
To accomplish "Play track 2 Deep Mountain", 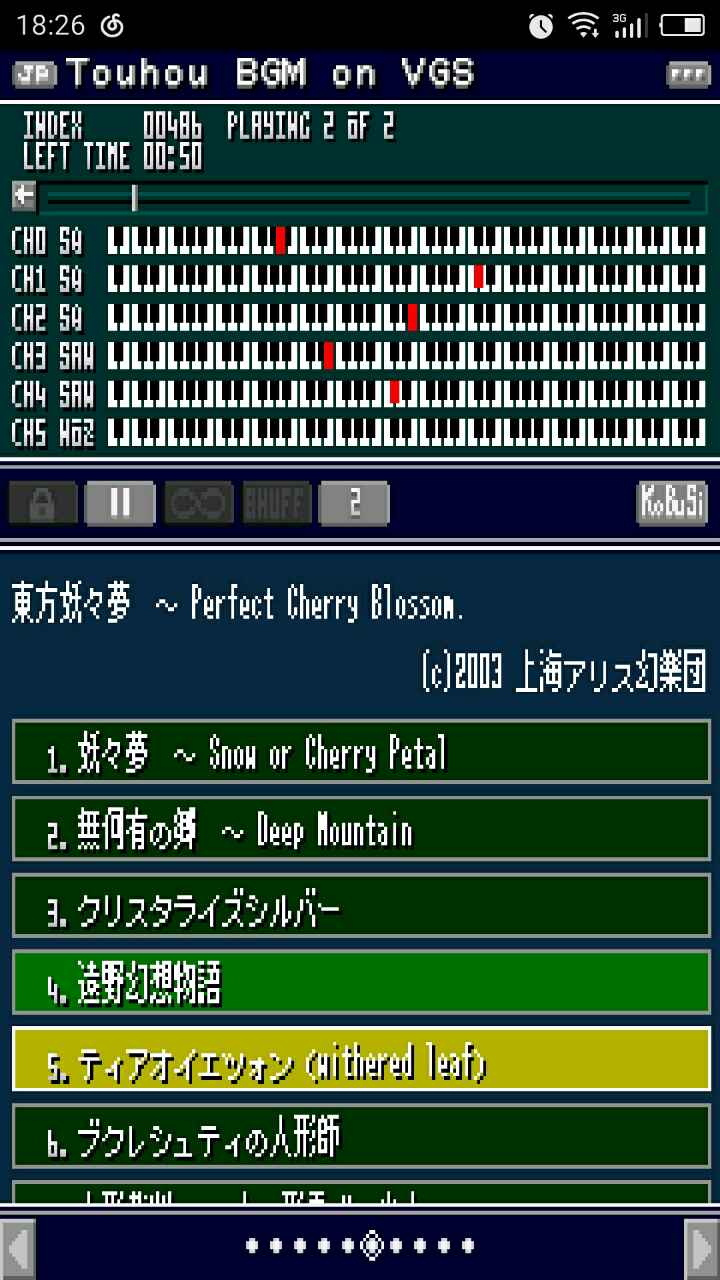I will (361, 828).
